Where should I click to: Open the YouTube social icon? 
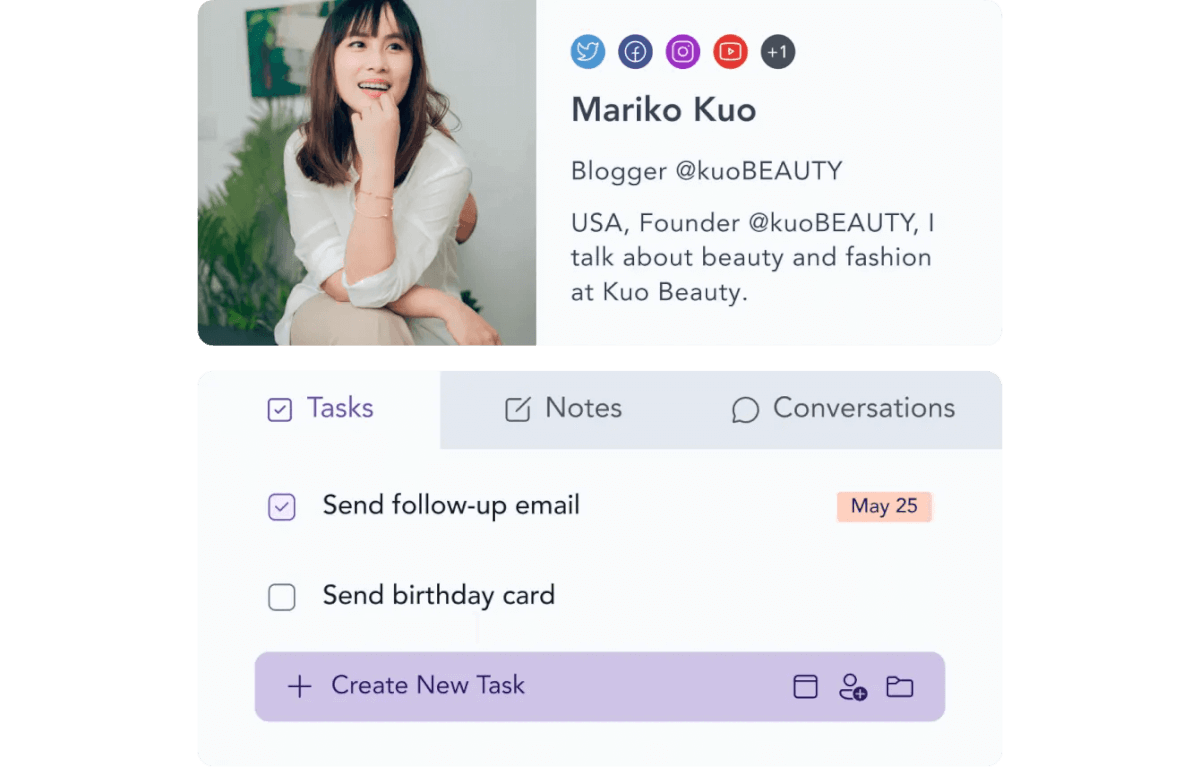(x=730, y=52)
